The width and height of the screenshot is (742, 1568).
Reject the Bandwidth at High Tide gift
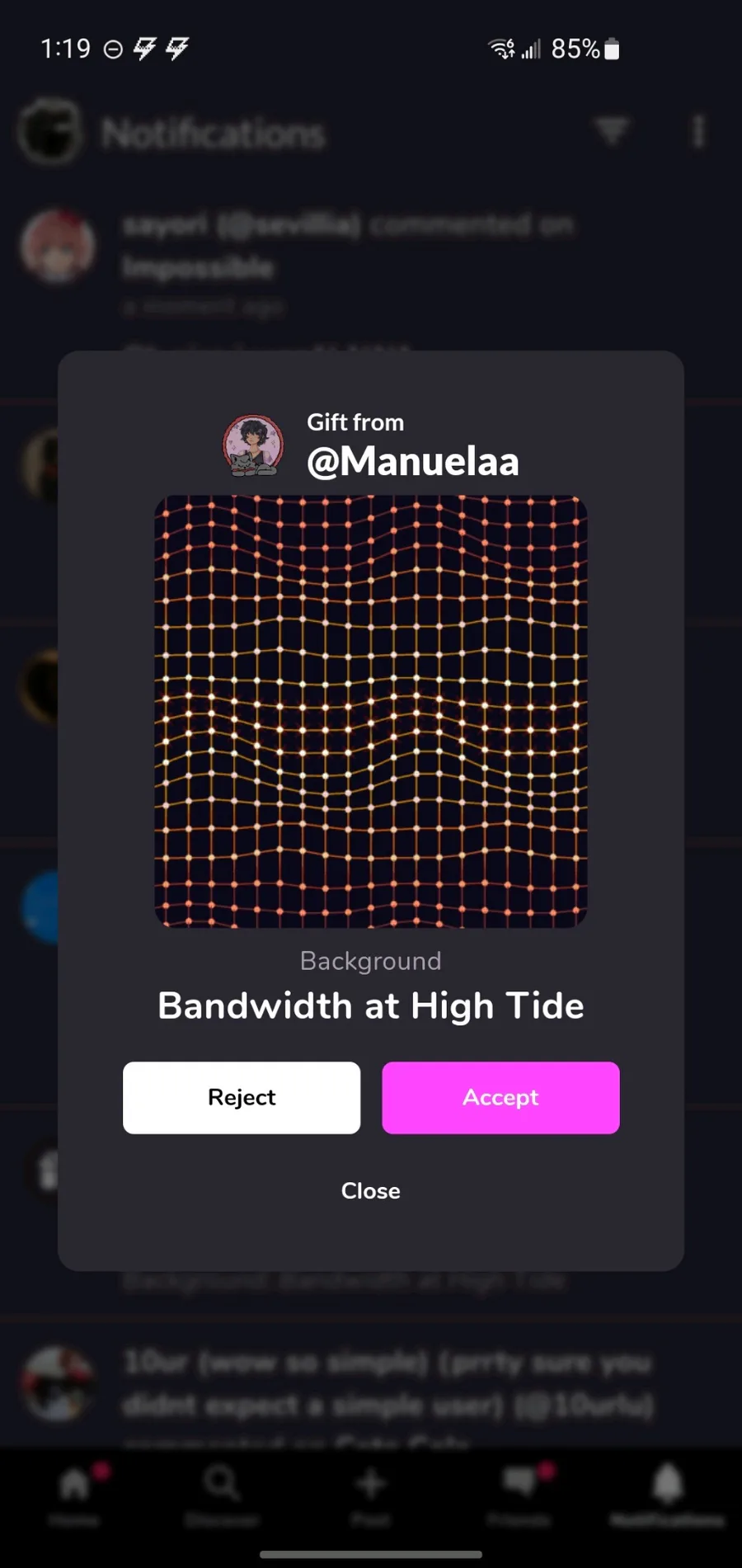click(242, 1097)
